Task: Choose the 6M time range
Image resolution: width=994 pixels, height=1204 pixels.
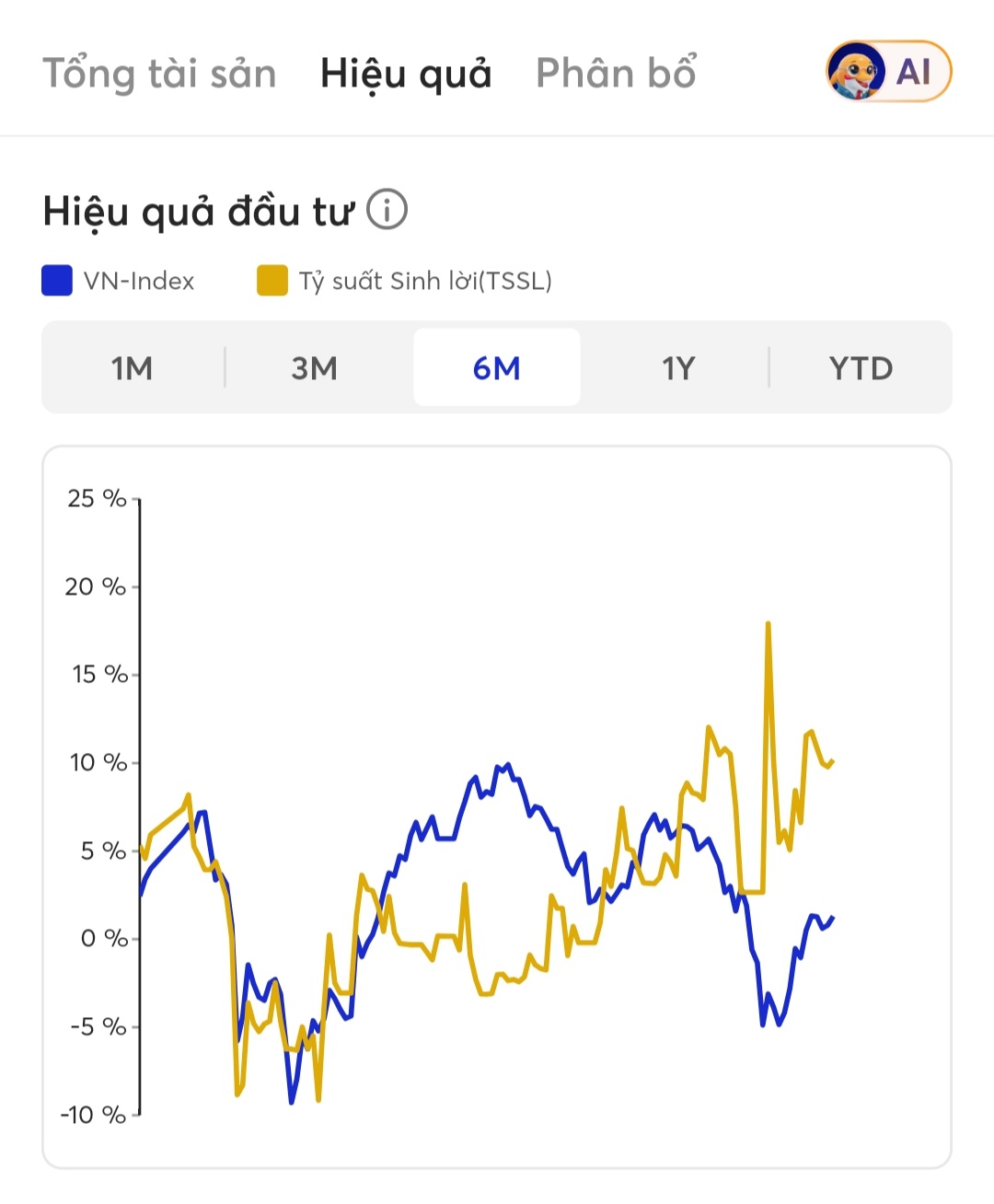Action: point(497,367)
